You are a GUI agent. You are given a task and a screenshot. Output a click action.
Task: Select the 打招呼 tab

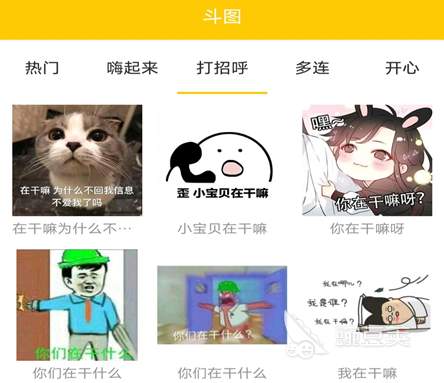click(222, 68)
